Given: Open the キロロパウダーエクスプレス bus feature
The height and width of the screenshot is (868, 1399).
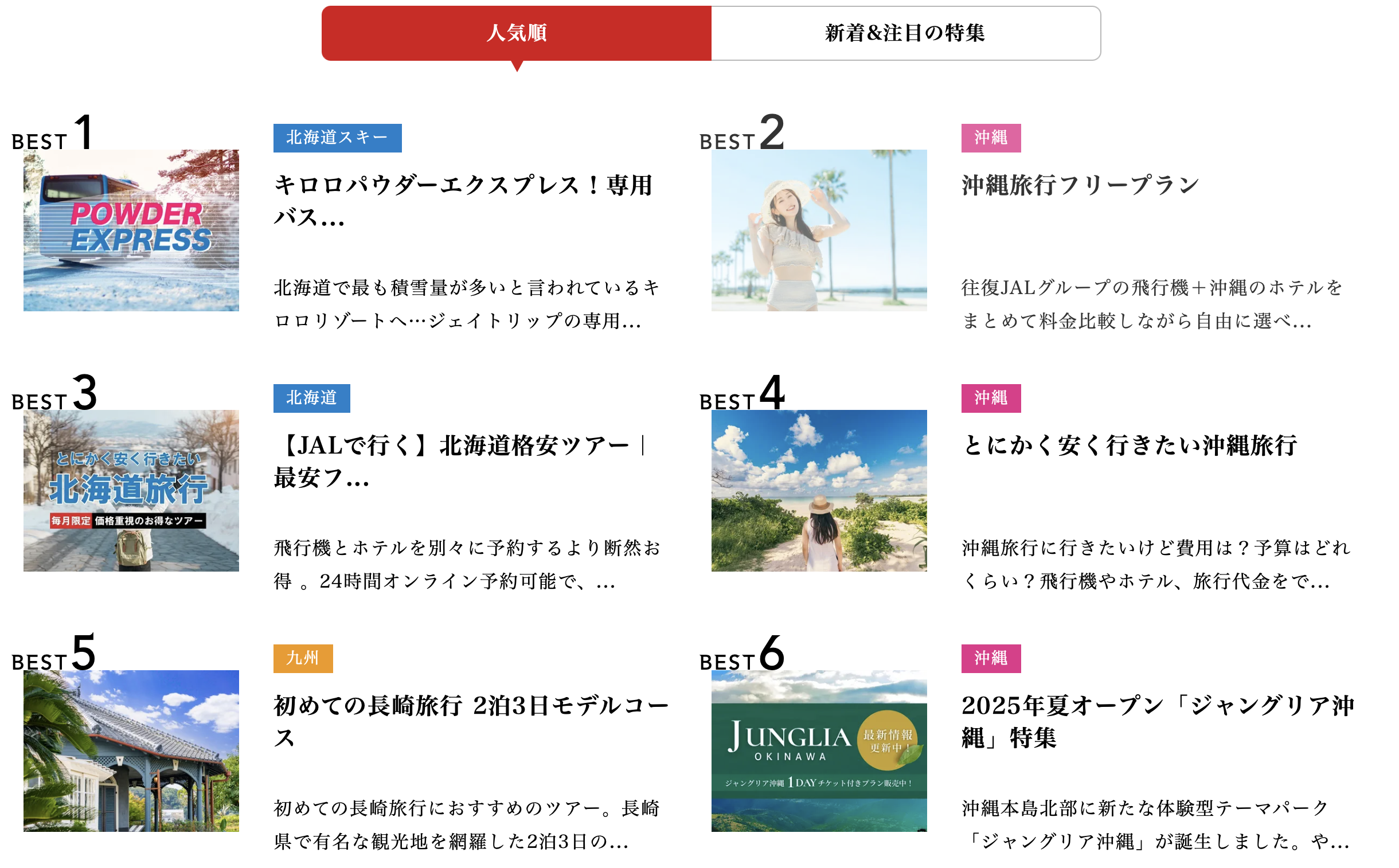Looking at the screenshot, I should coord(463,200).
